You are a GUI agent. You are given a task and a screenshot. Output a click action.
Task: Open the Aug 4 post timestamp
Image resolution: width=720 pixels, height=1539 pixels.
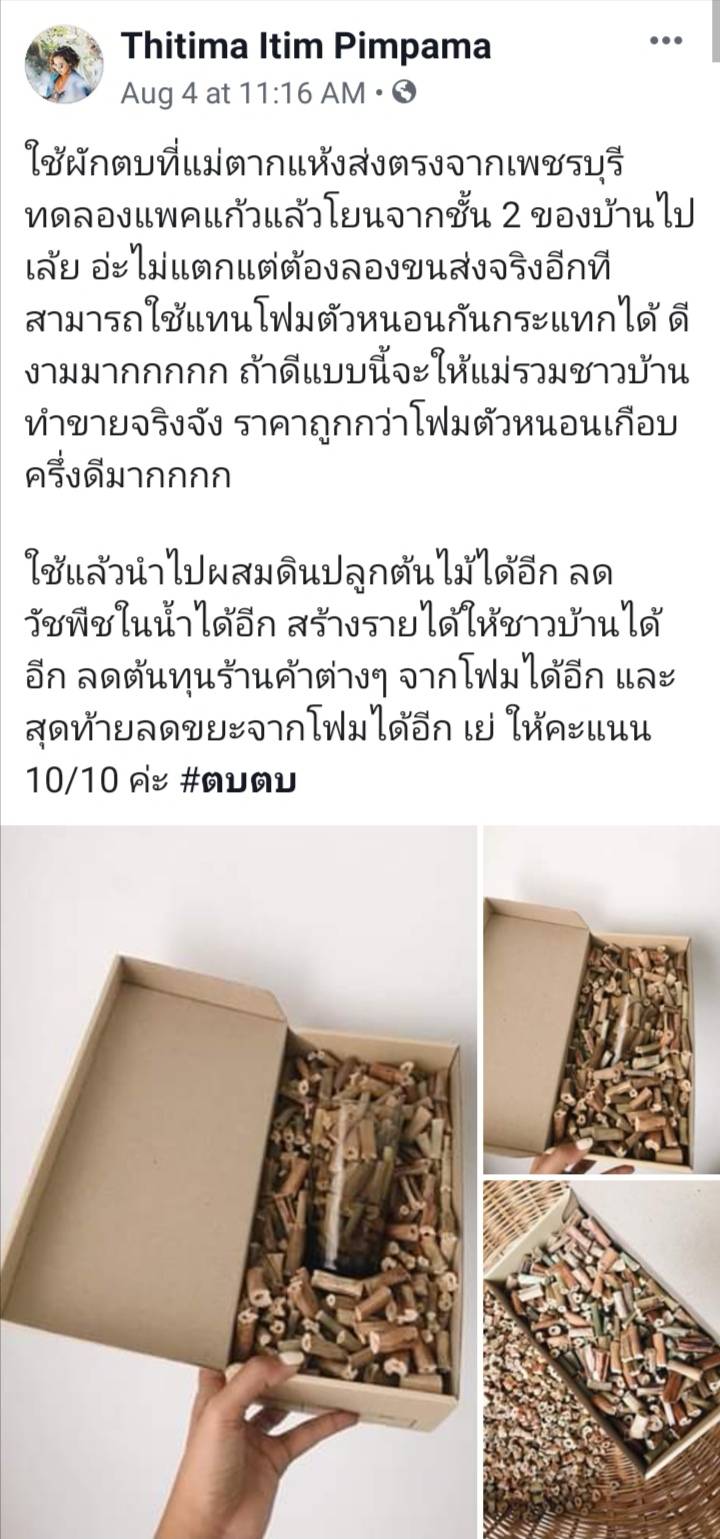pos(243,94)
